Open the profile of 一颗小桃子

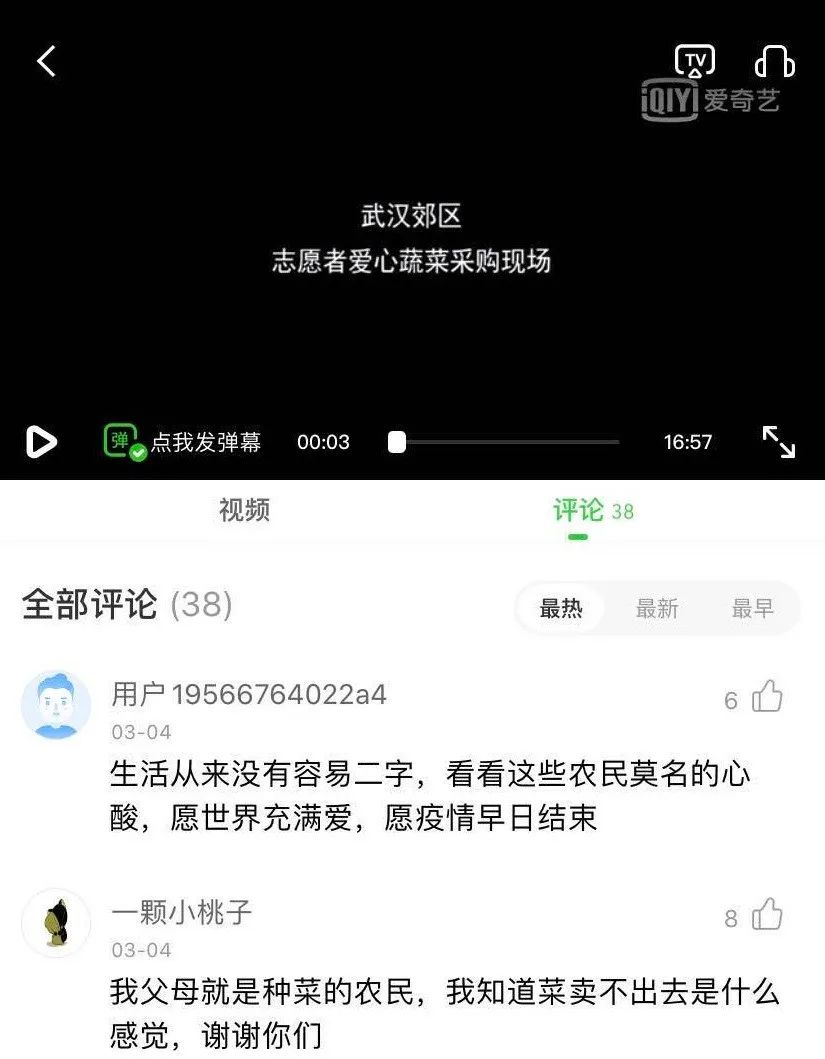pos(56,923)
